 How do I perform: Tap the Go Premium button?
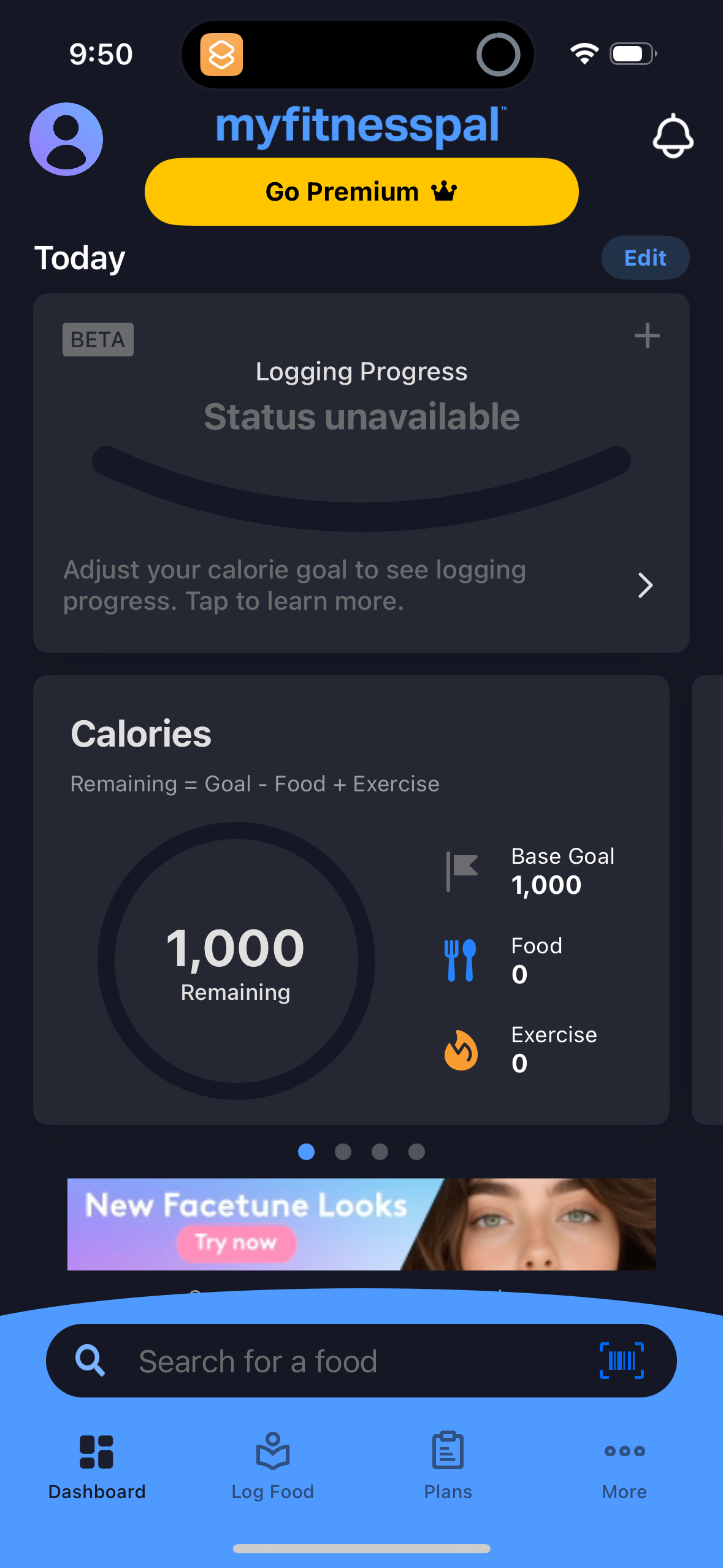point(361,191)
